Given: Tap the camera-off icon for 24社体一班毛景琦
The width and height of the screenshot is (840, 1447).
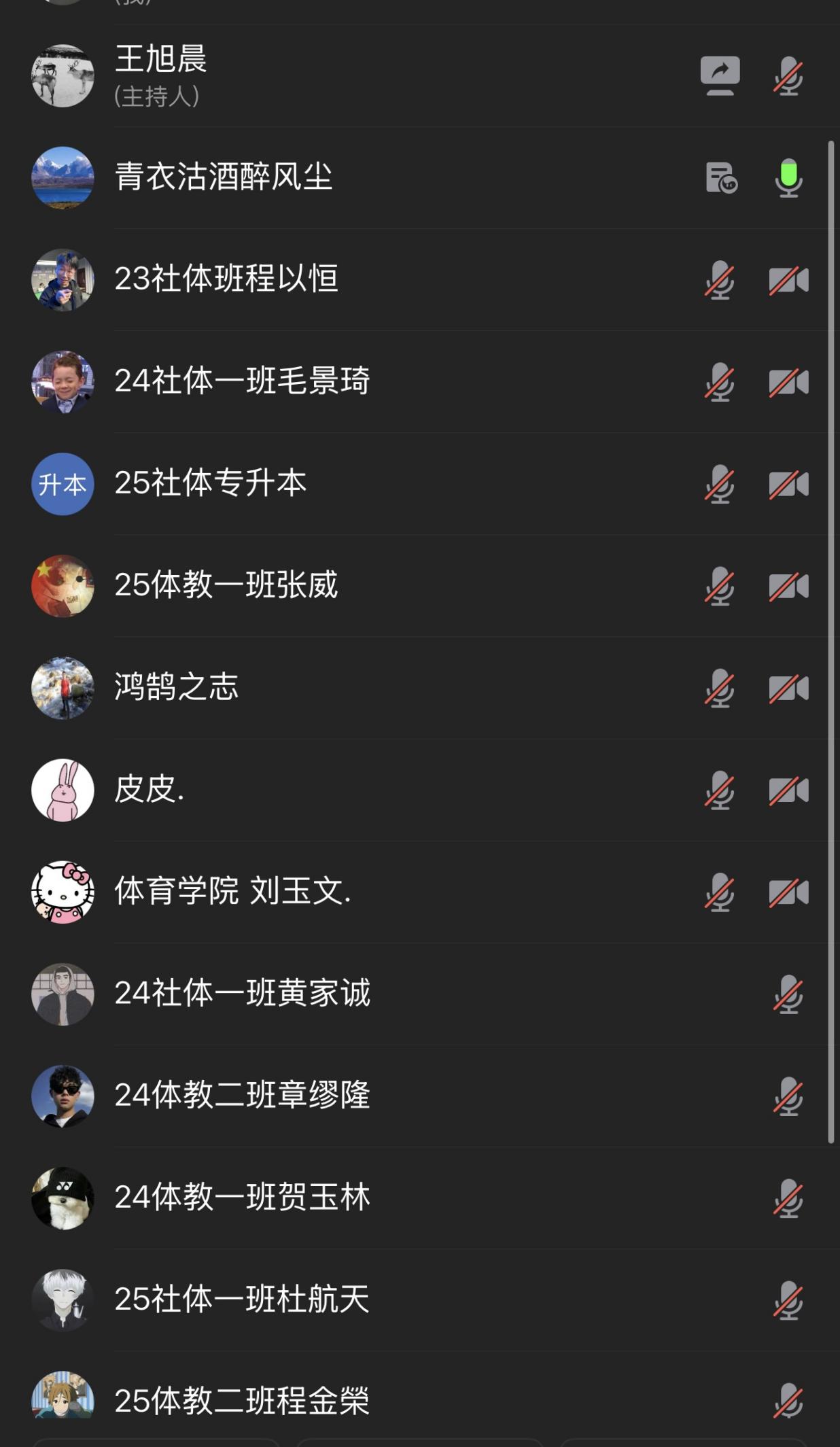Looking at the screenshot, I should click(788, 382).
